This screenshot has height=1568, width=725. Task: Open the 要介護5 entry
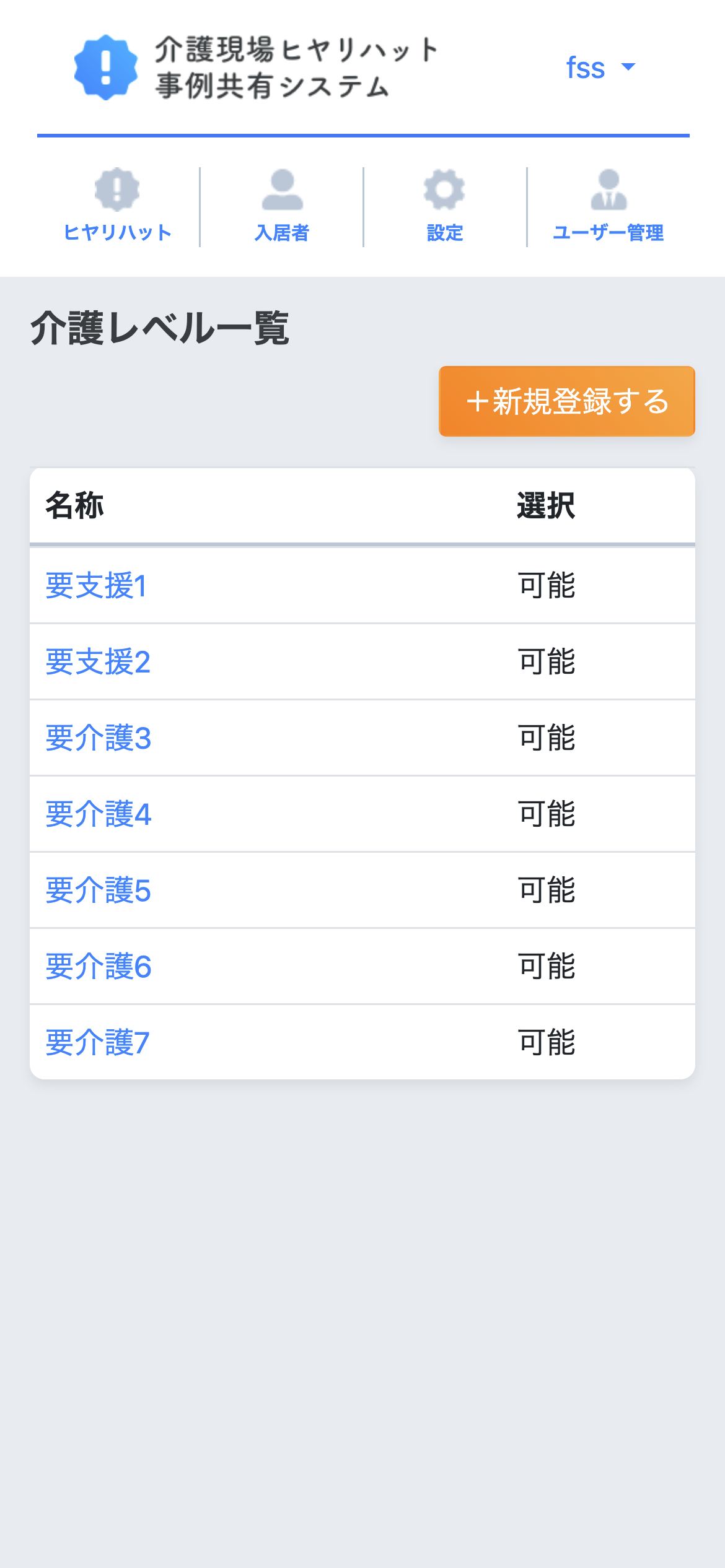pyautogui.click(x=99, y=891)
